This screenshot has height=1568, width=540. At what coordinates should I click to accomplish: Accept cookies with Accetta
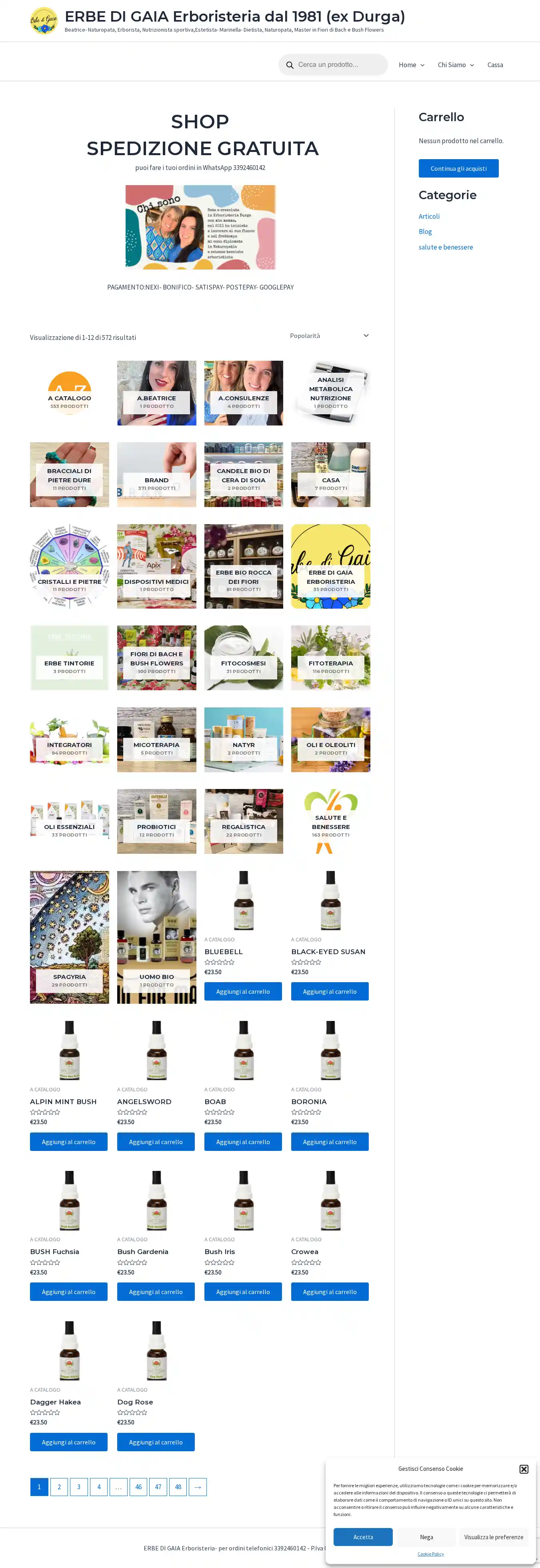[363, 1537]
